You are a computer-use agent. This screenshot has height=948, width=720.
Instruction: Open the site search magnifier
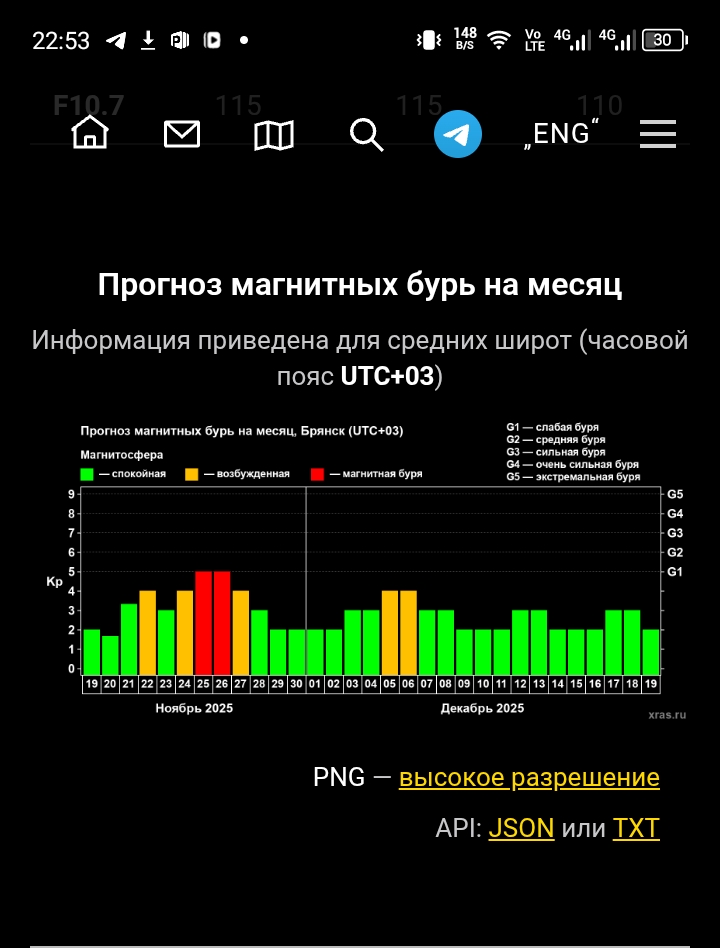367,135
